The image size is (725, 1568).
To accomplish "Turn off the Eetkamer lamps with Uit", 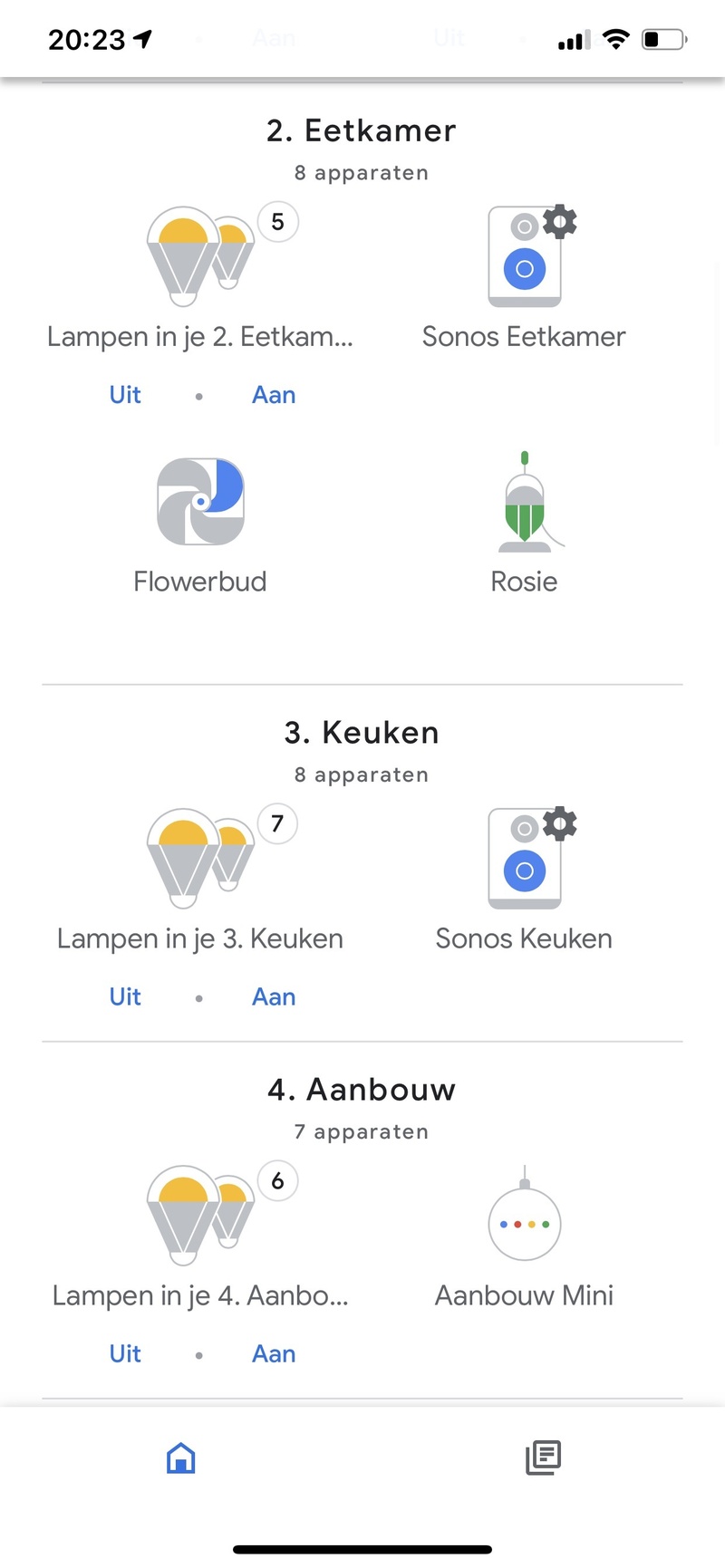I will 125,395.
